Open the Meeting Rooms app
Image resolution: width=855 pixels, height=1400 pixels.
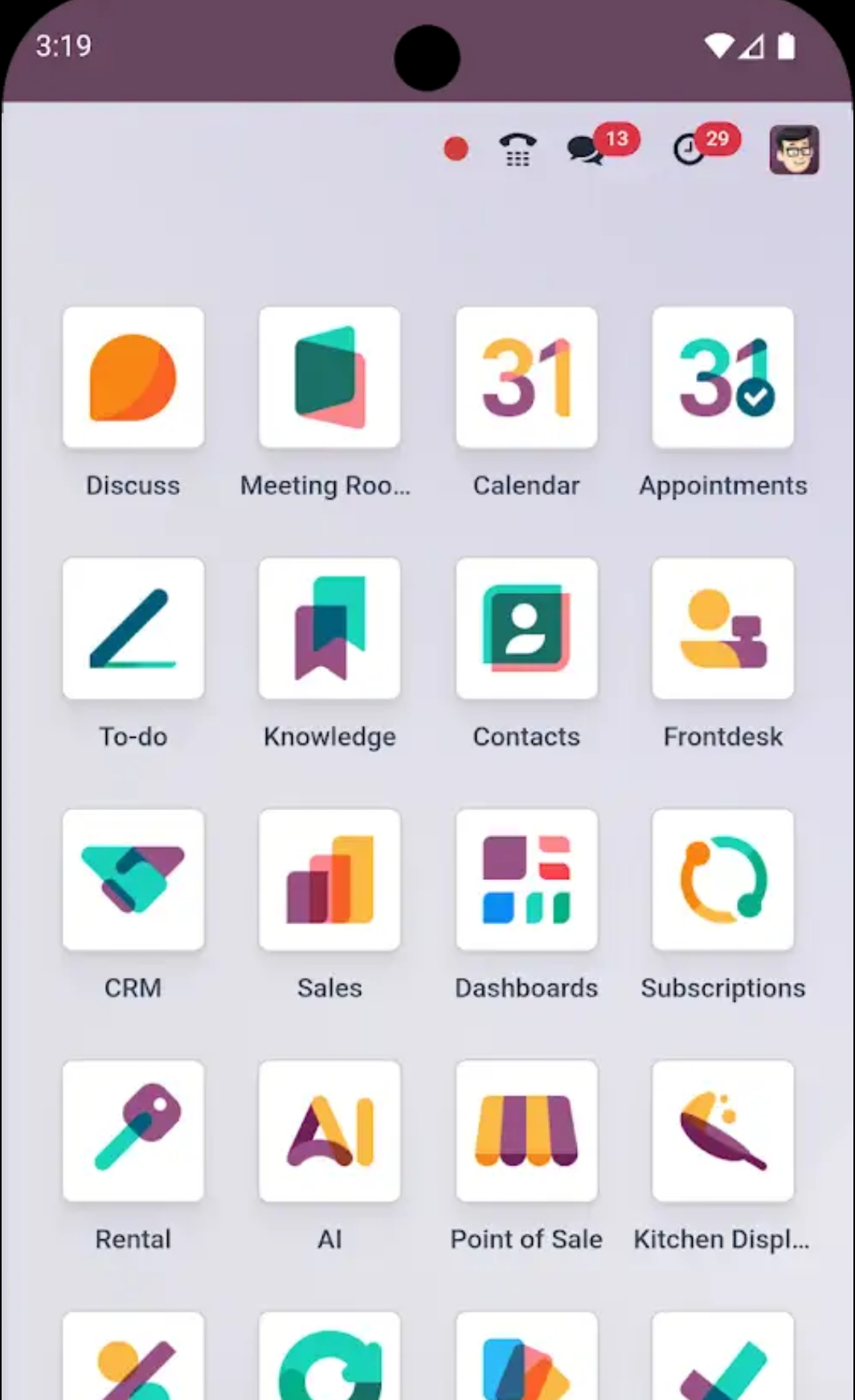(x=329, y=378)
